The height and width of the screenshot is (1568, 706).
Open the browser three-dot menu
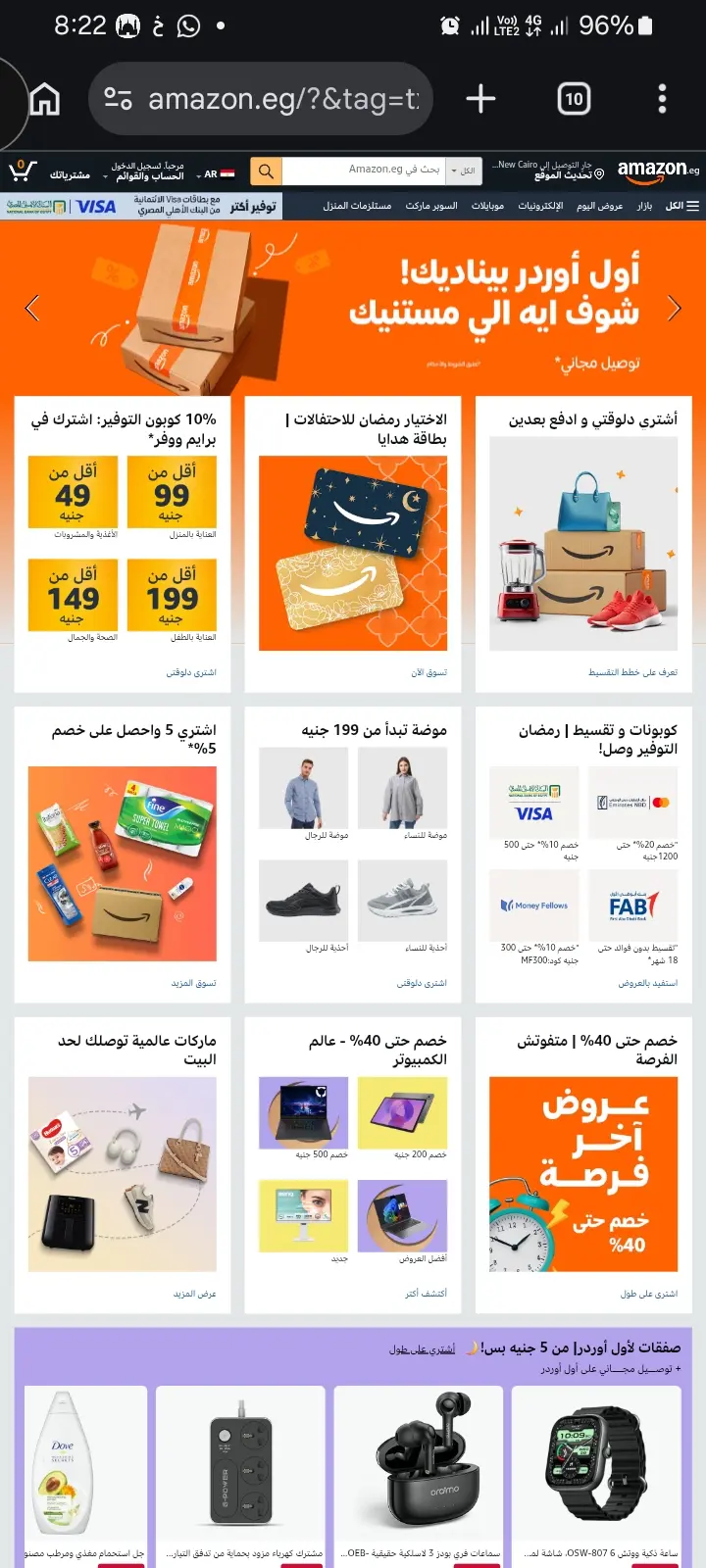(x=662, y=98)
